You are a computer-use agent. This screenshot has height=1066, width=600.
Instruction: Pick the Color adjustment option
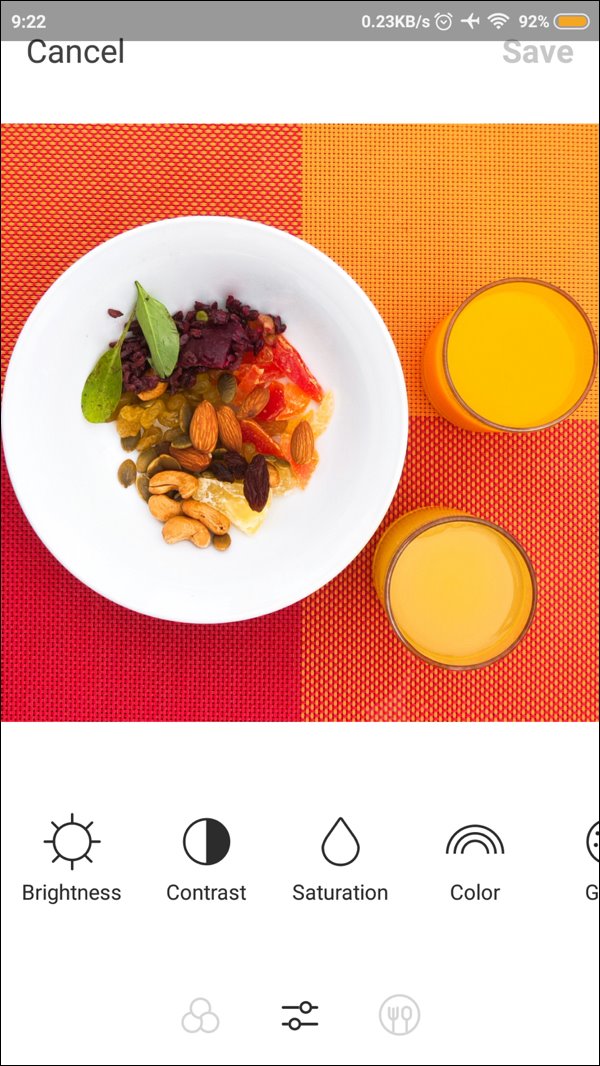[x=475, y=857]
